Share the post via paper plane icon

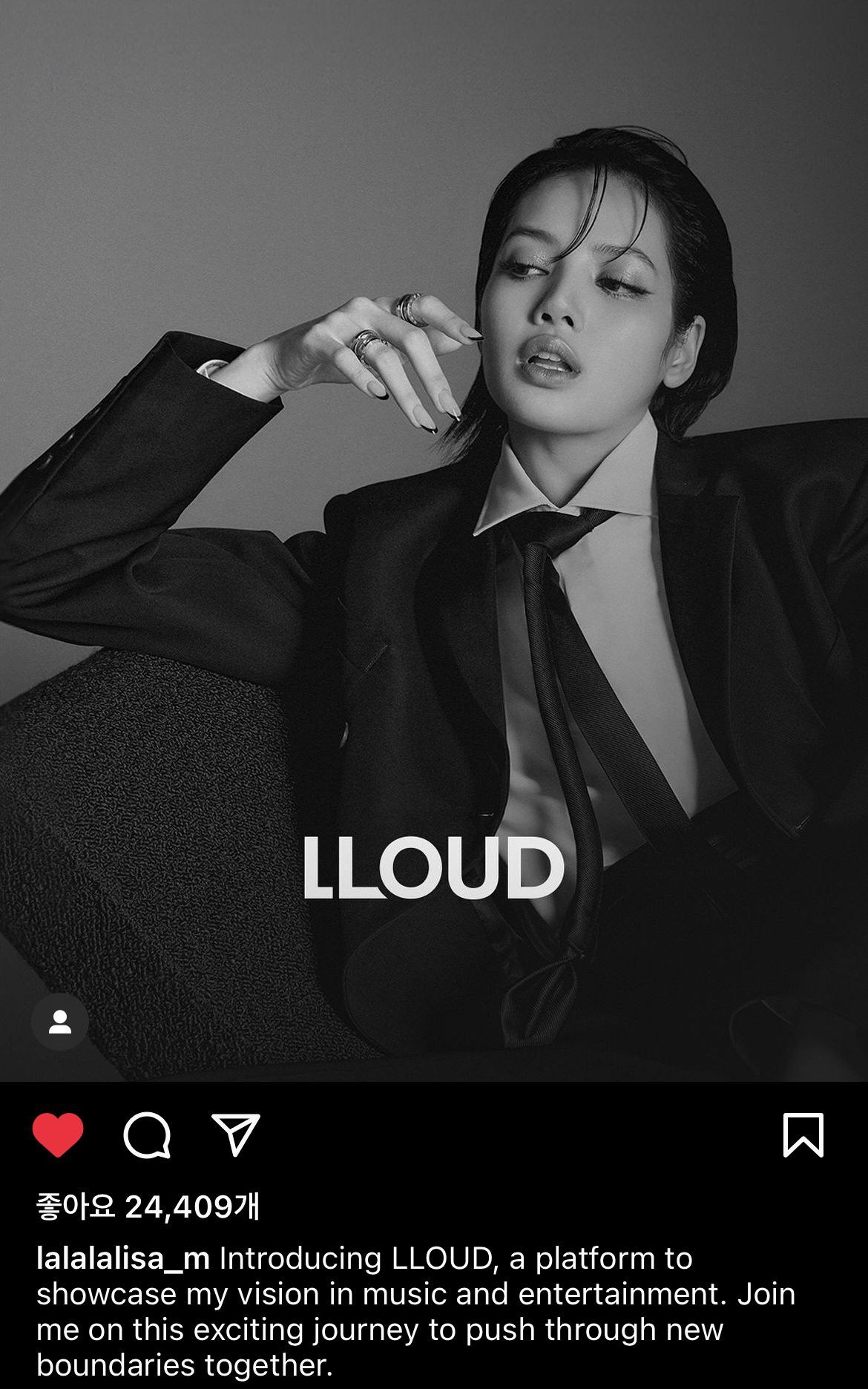pos(236,1134)
